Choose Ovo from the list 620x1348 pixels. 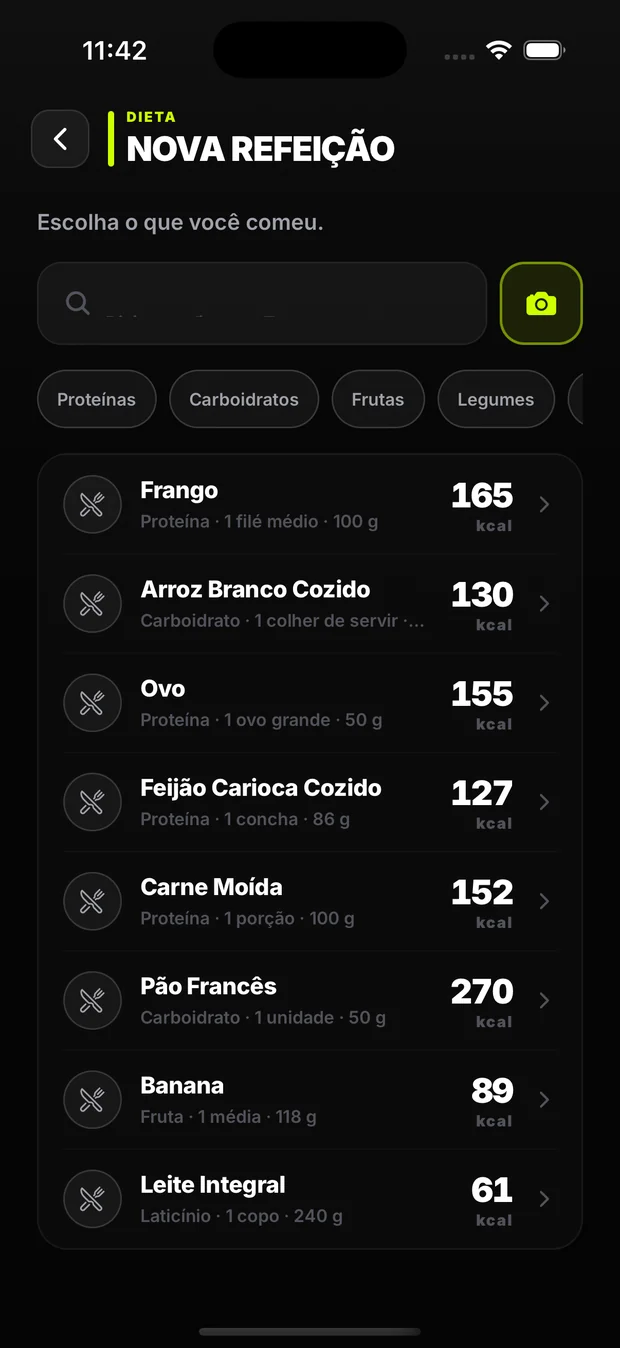click(x=310, y=703)
